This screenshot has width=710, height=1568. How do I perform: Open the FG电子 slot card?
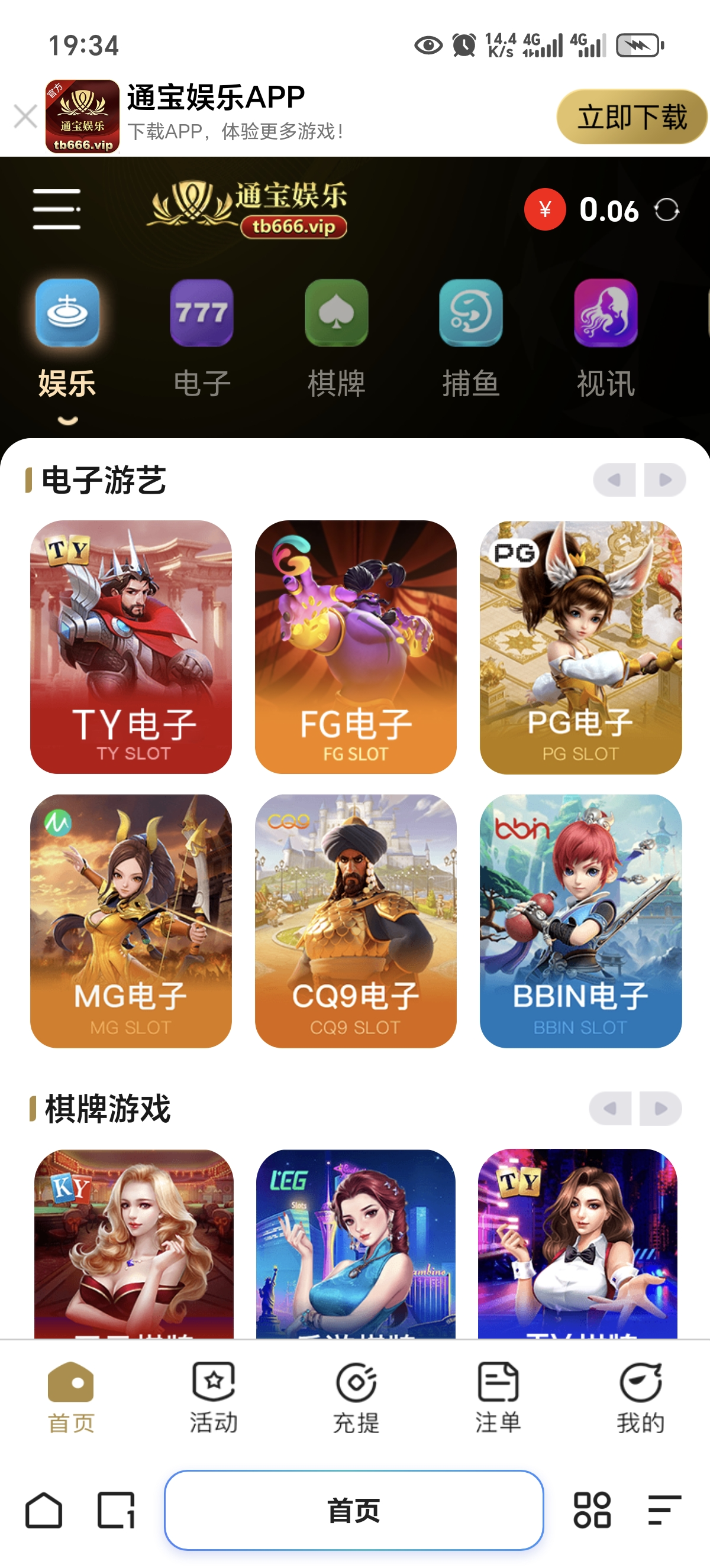coord(356,646)
